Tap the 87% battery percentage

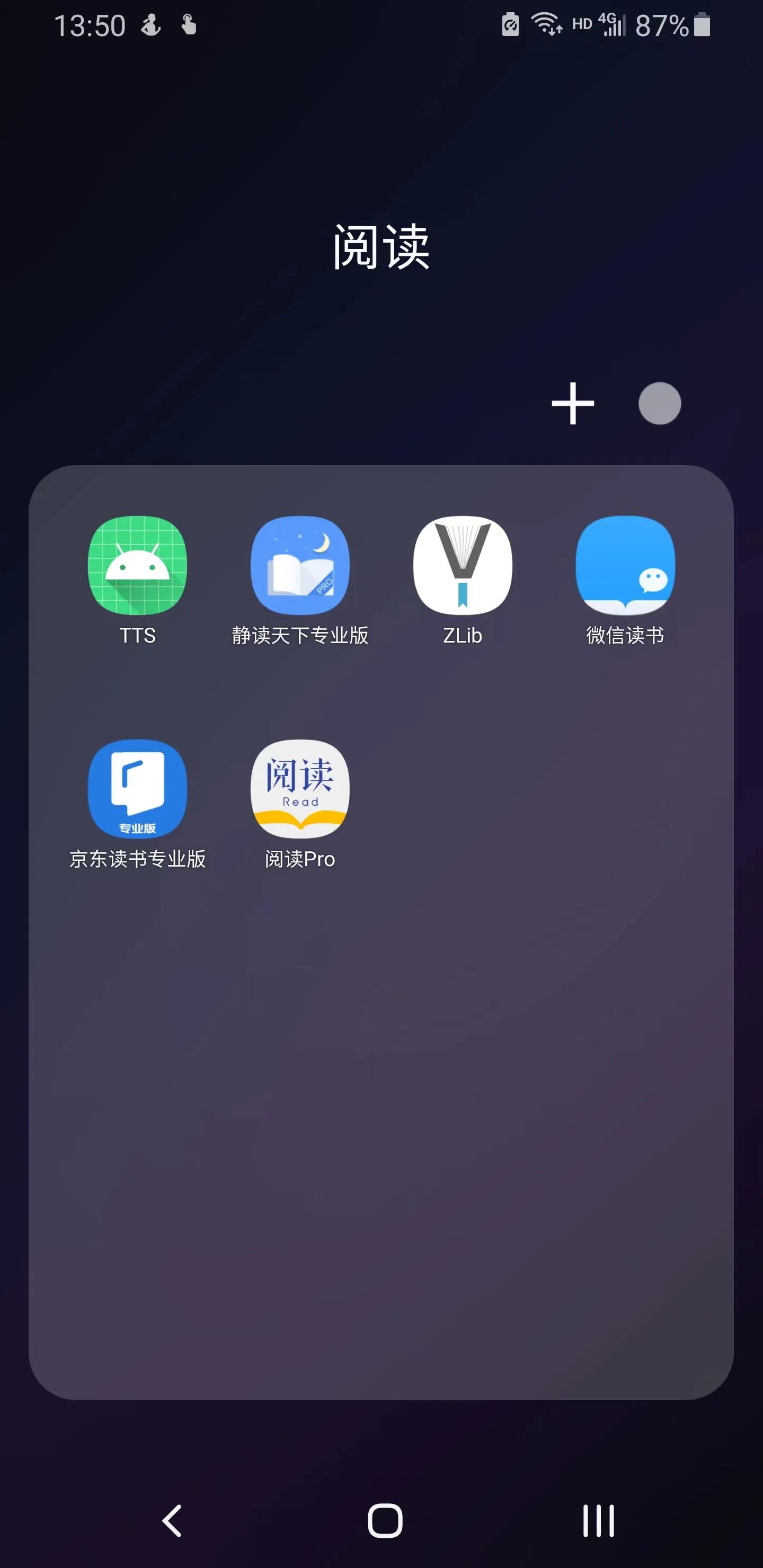coord(661,25)
